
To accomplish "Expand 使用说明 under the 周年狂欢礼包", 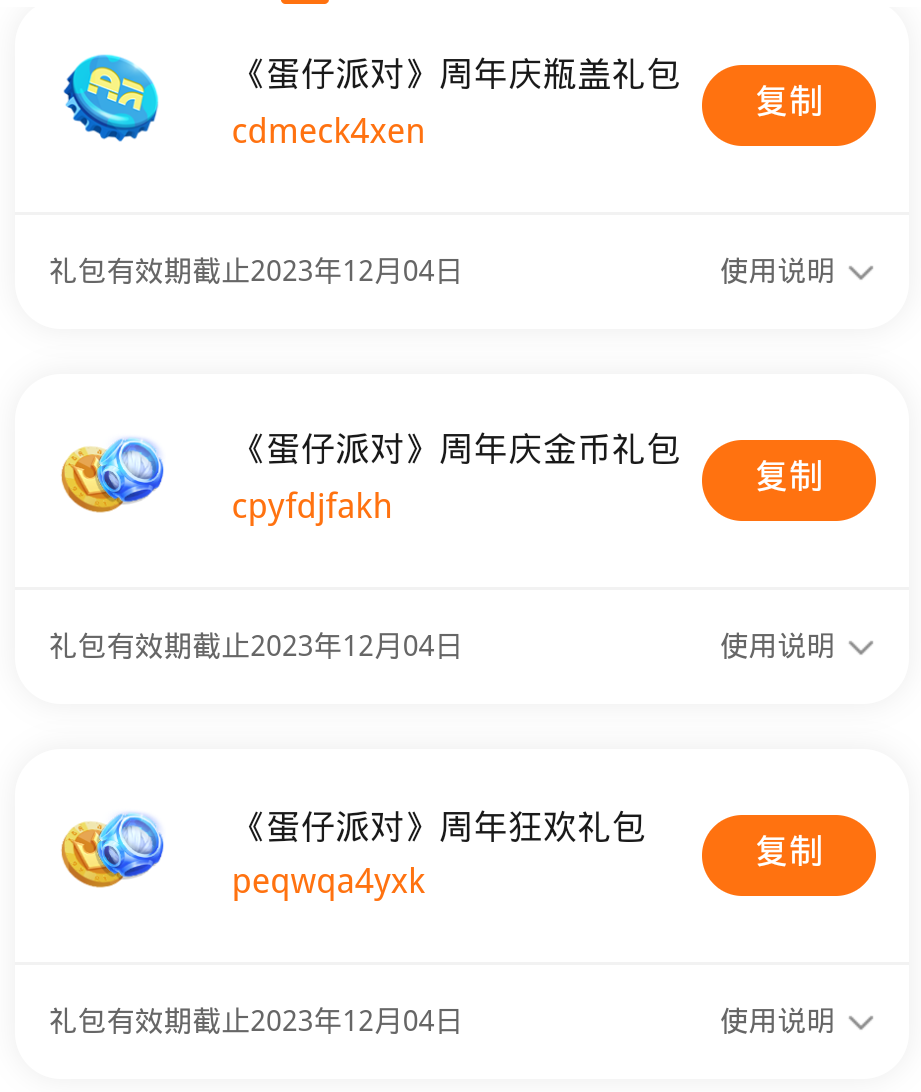I will pos(797,1021).
